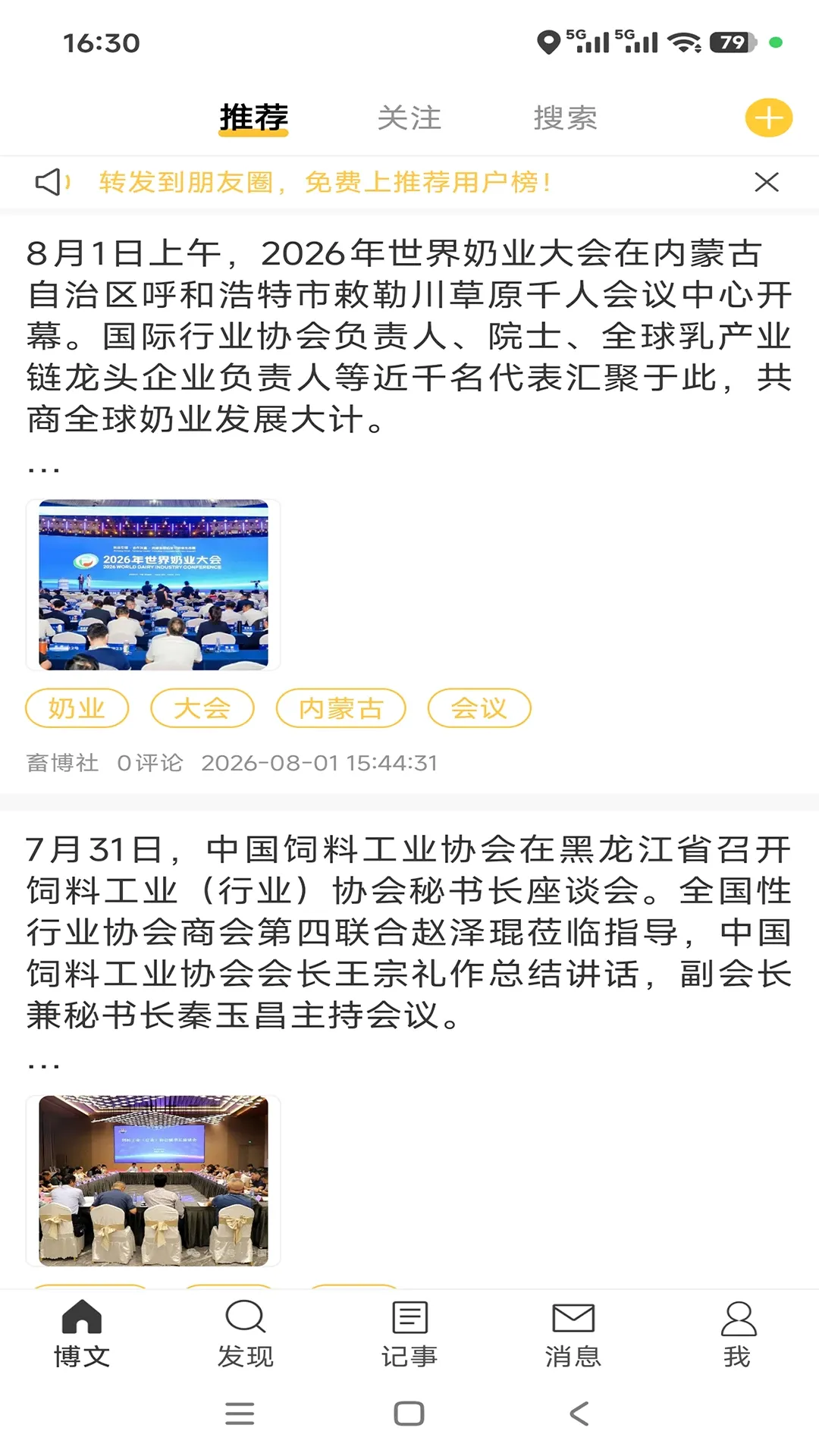Select the 会议 tag chip

479,708
